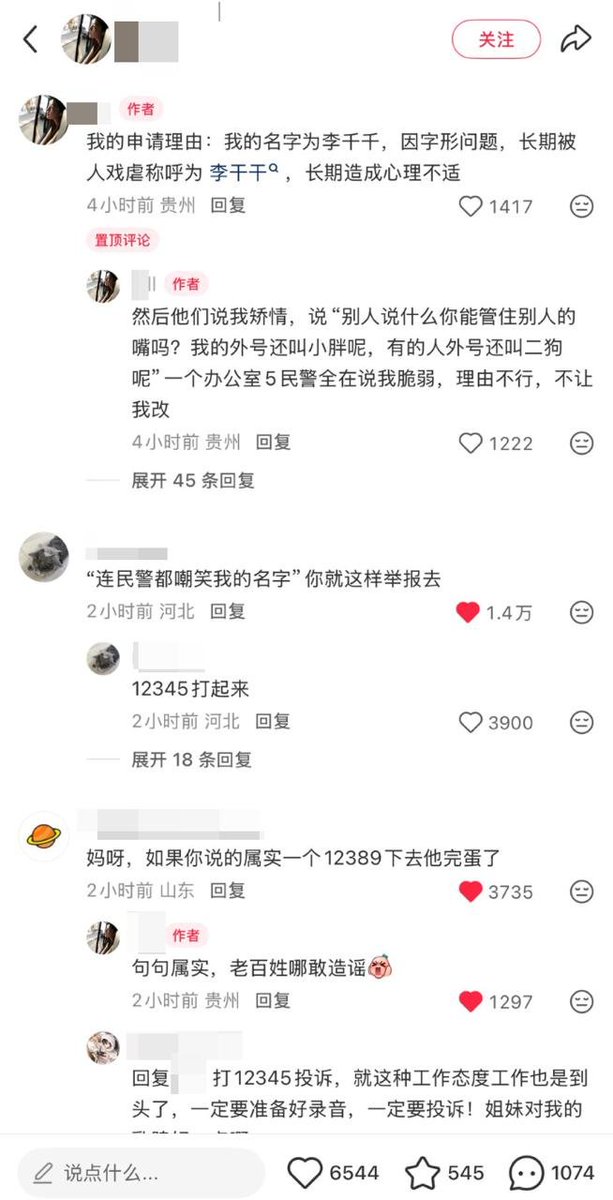Expand 展开 18 条回复
Viewport: 613px width, 1200px height.
(x=191, y=759)
